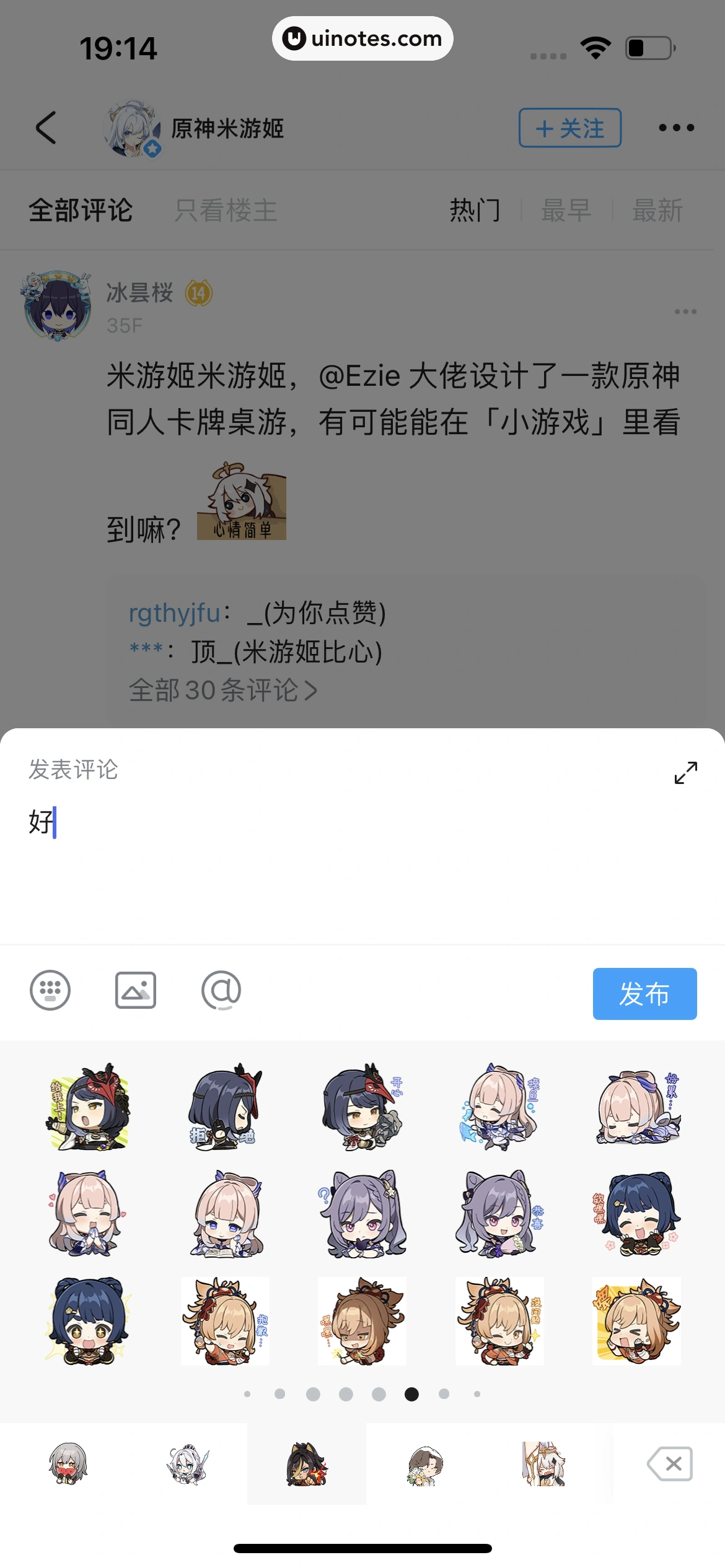
Task: Sort comments by 最新
Action: 657,211
